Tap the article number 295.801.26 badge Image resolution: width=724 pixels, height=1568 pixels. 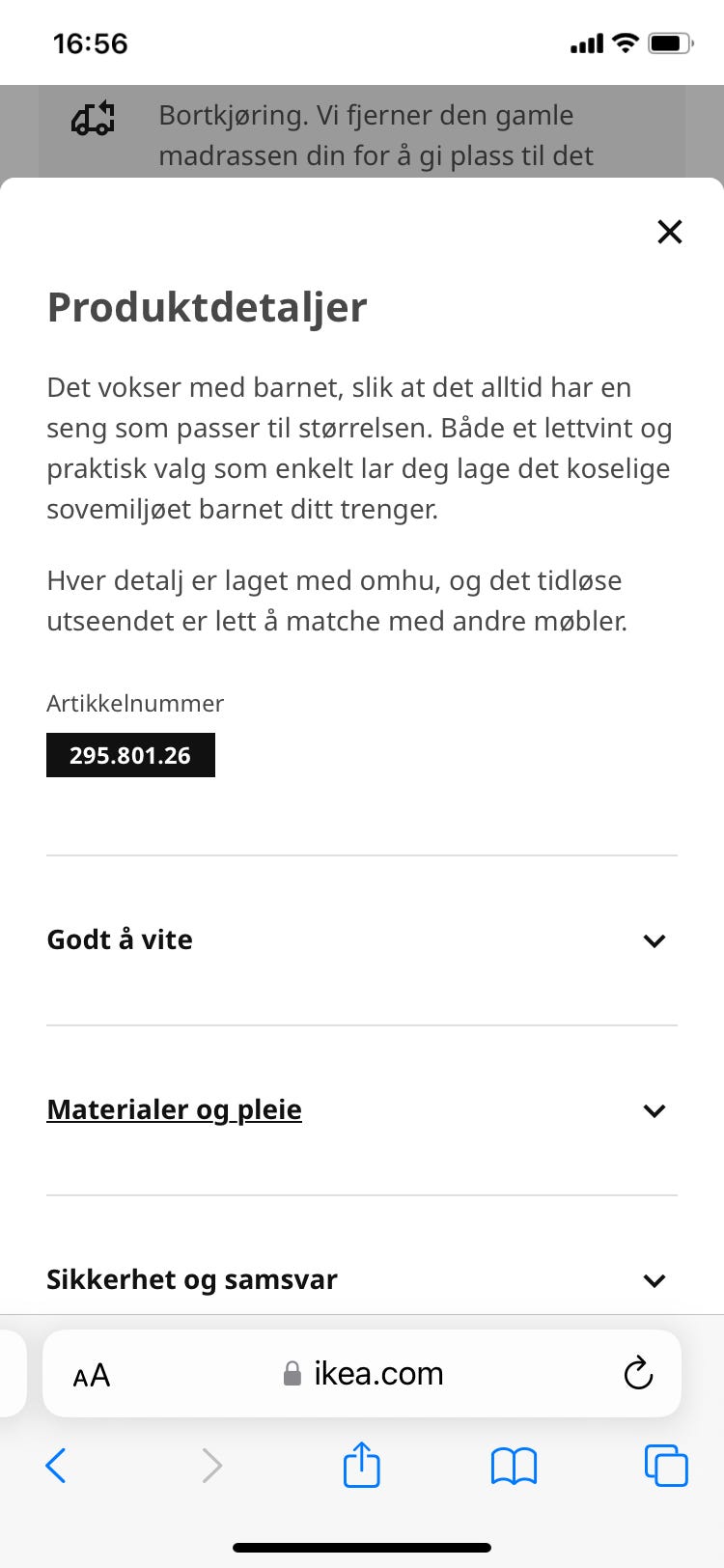[130, 755]
